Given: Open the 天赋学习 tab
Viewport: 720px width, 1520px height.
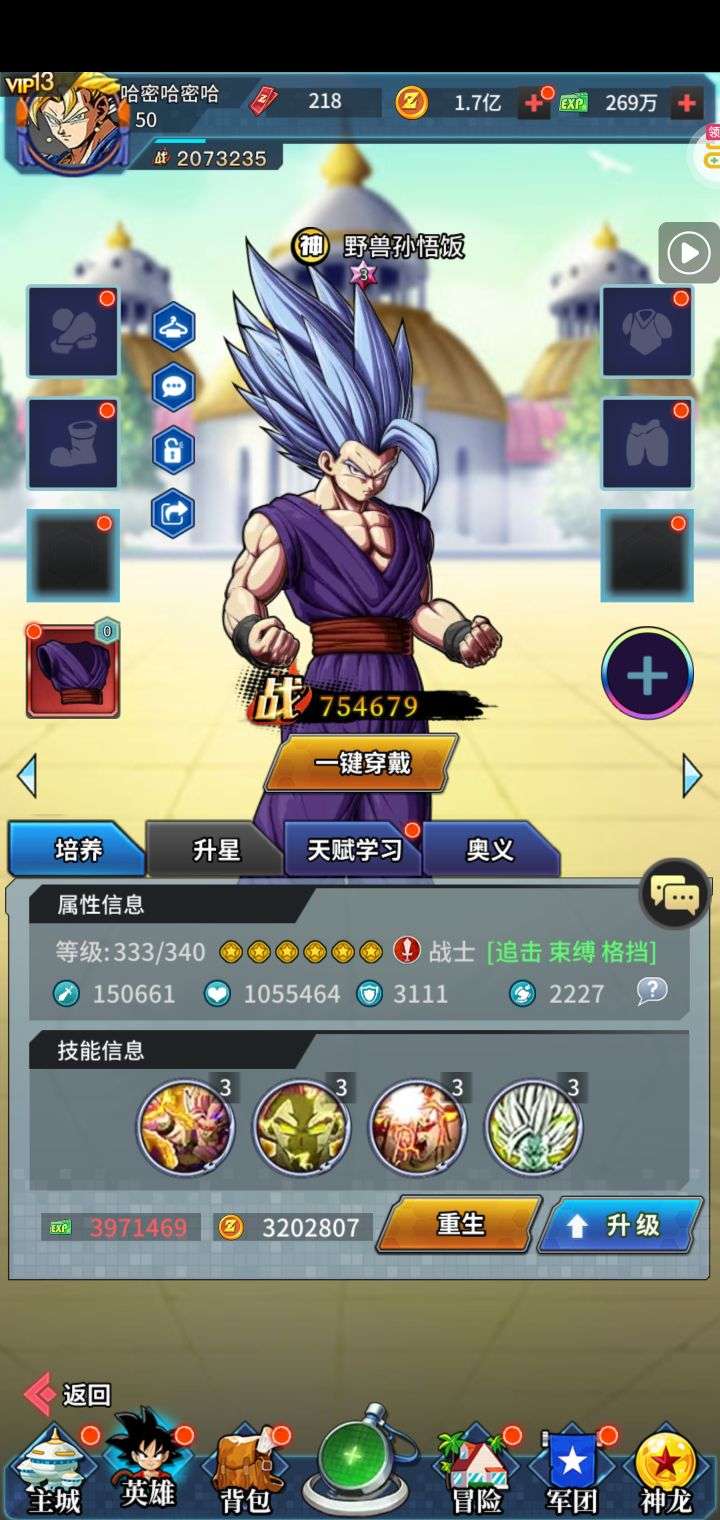Looking at the screenshot, I should click(354, 849).
